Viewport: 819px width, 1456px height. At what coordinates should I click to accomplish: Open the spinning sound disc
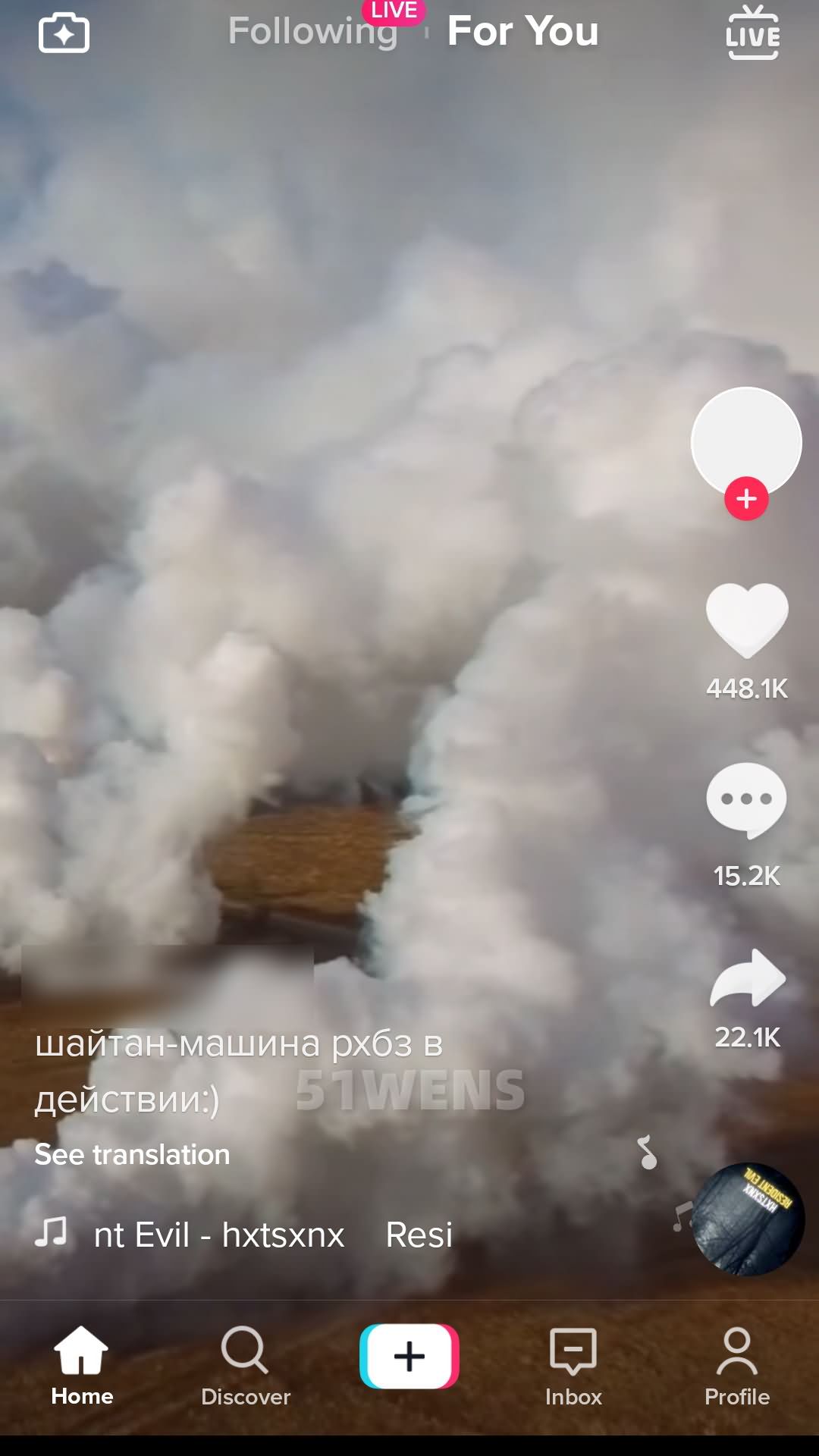(748, 1219)
